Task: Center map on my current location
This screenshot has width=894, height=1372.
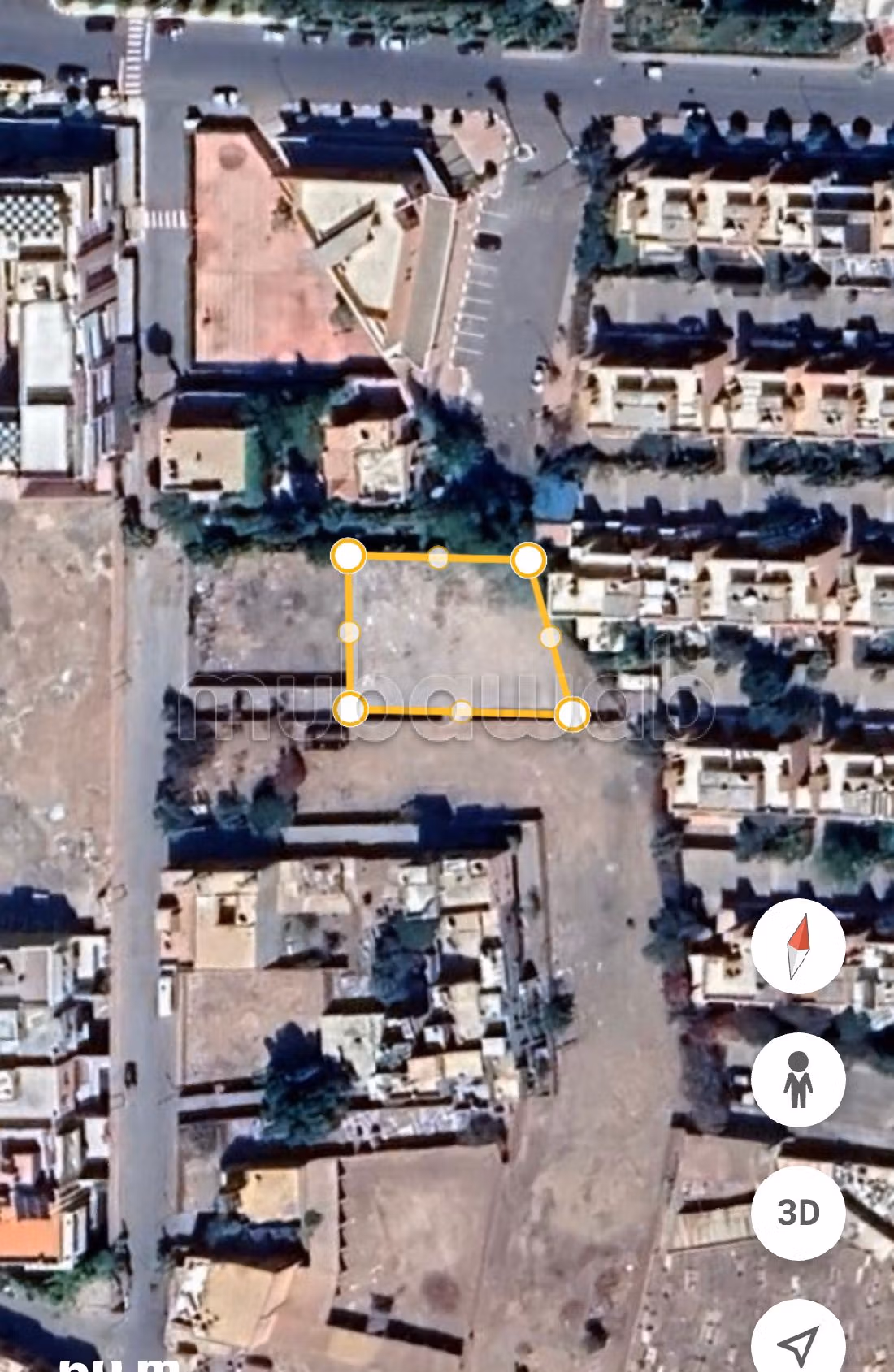Action: click(798, 1340)
